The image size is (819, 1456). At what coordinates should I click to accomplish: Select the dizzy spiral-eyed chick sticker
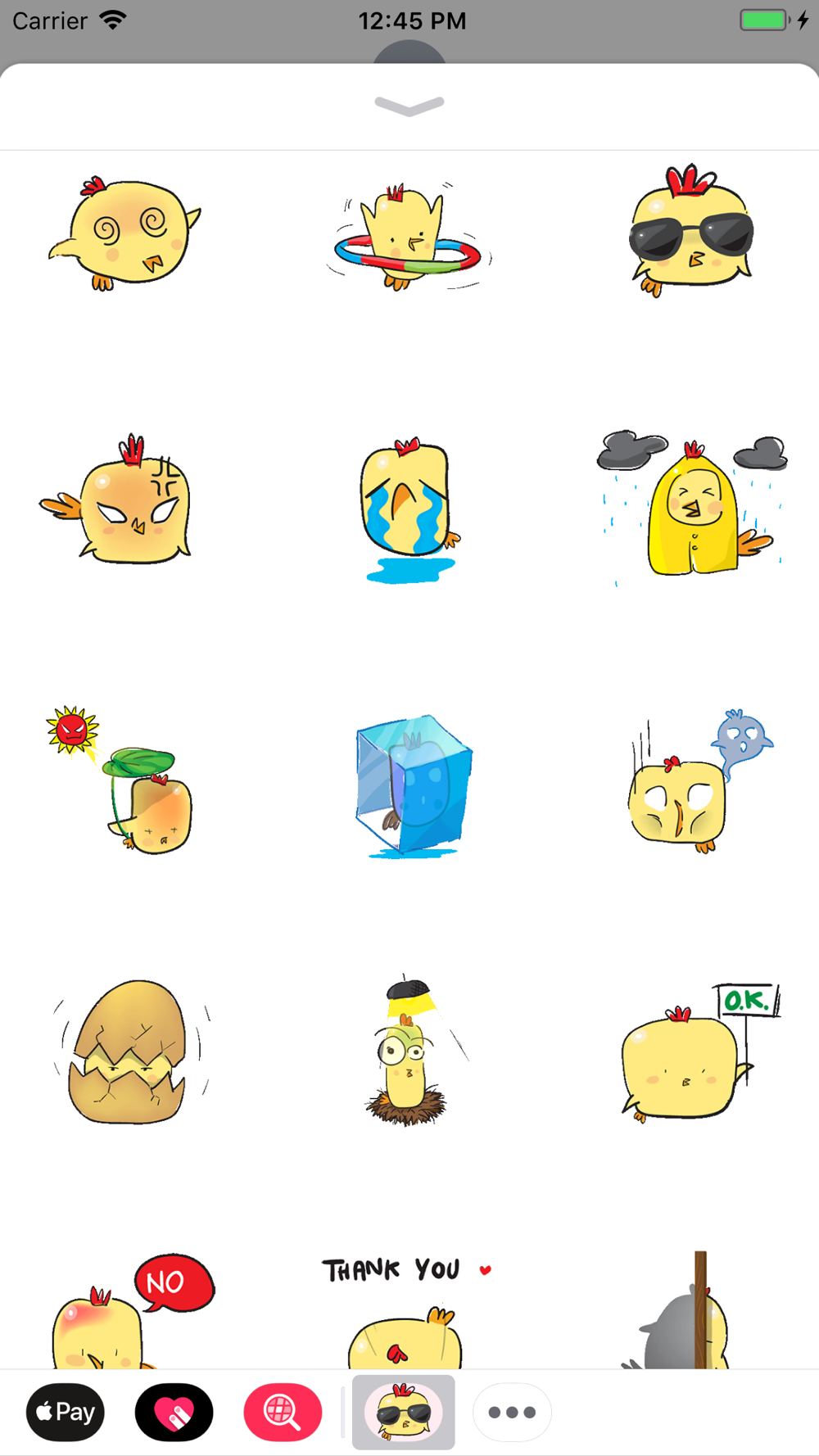pyautogui.click(x=124, y=233)
